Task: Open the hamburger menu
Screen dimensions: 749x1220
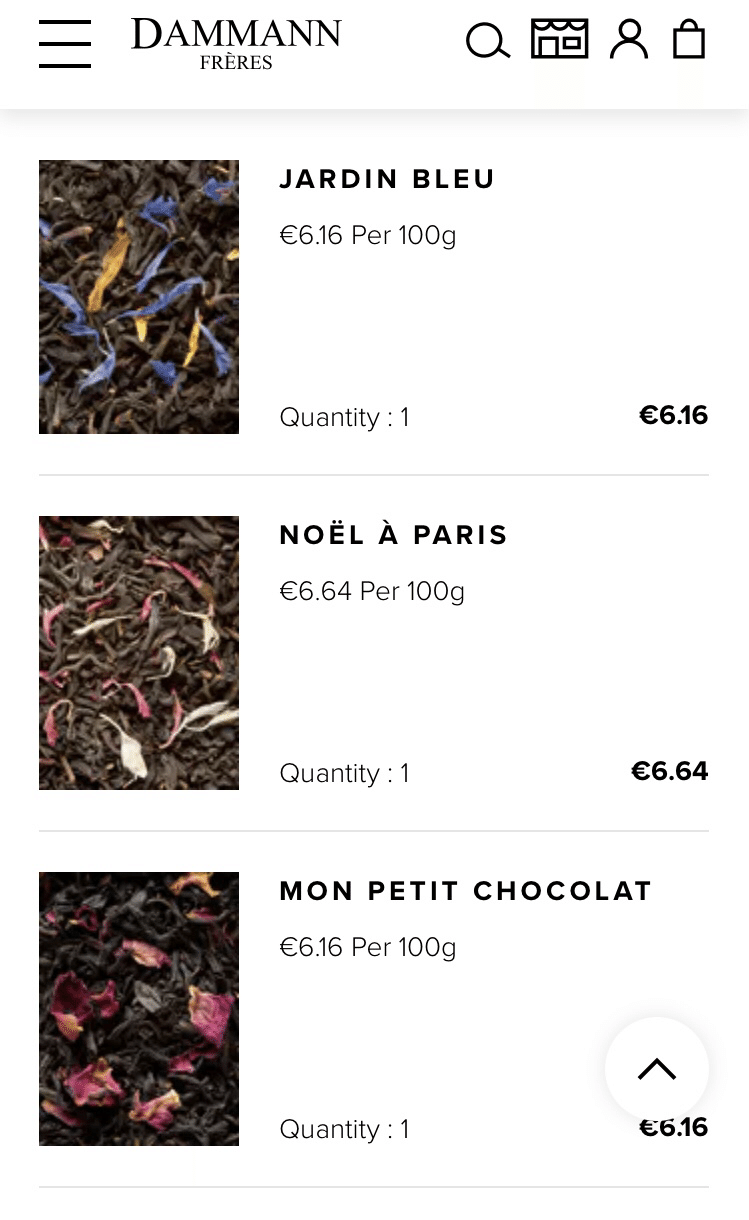Action: point(65,43)
